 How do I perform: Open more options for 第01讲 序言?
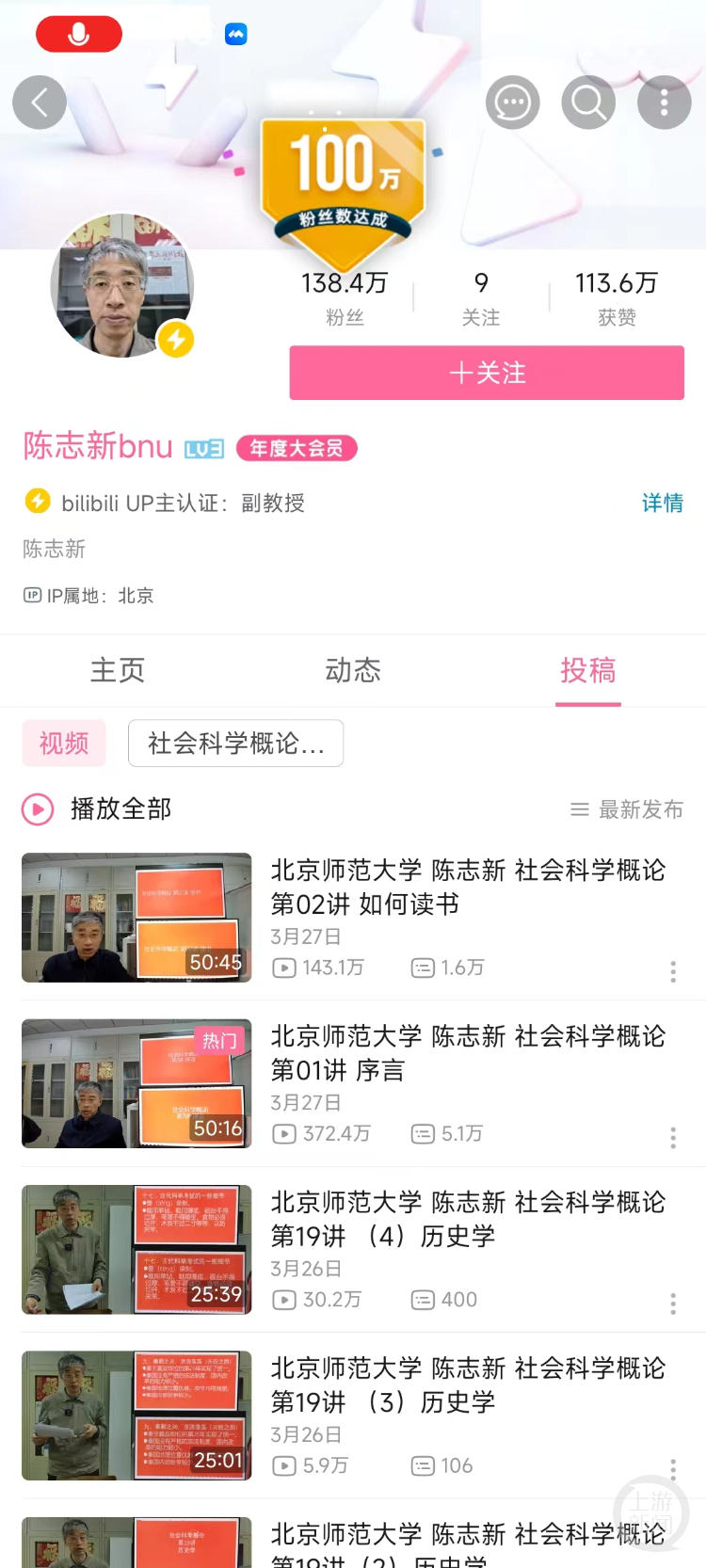point(673,1138)
